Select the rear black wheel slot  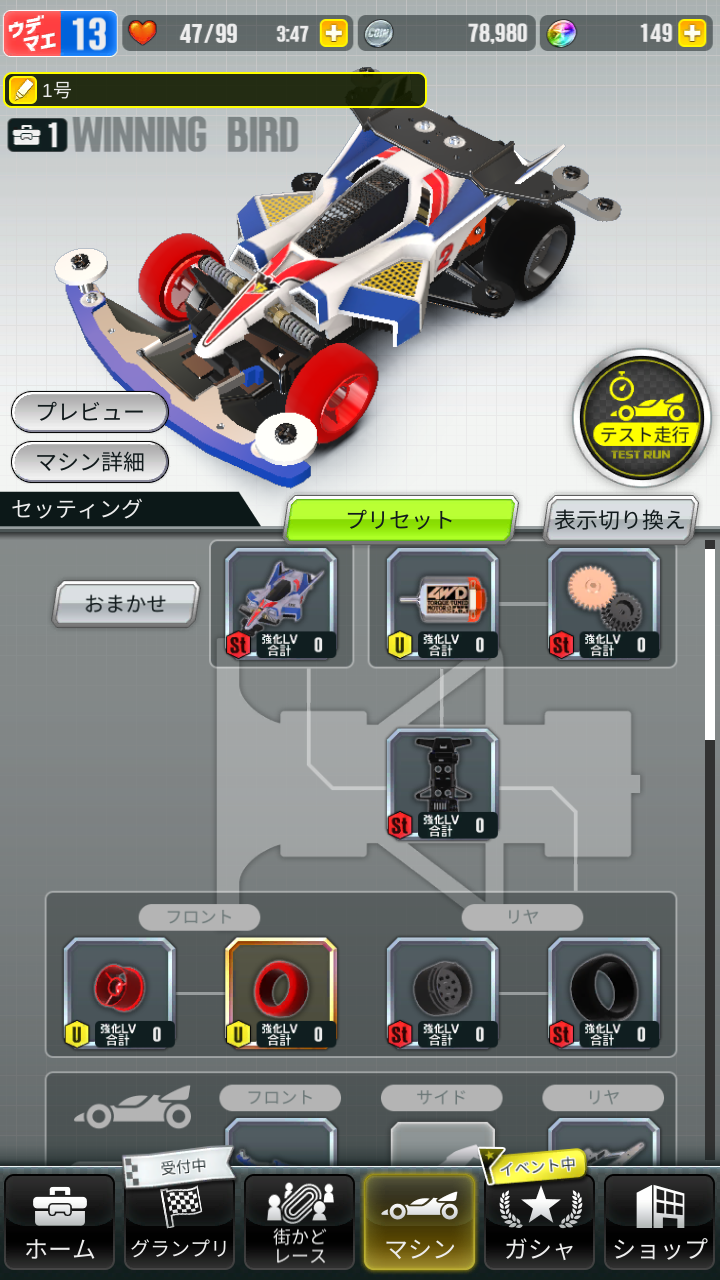(442, 994)
